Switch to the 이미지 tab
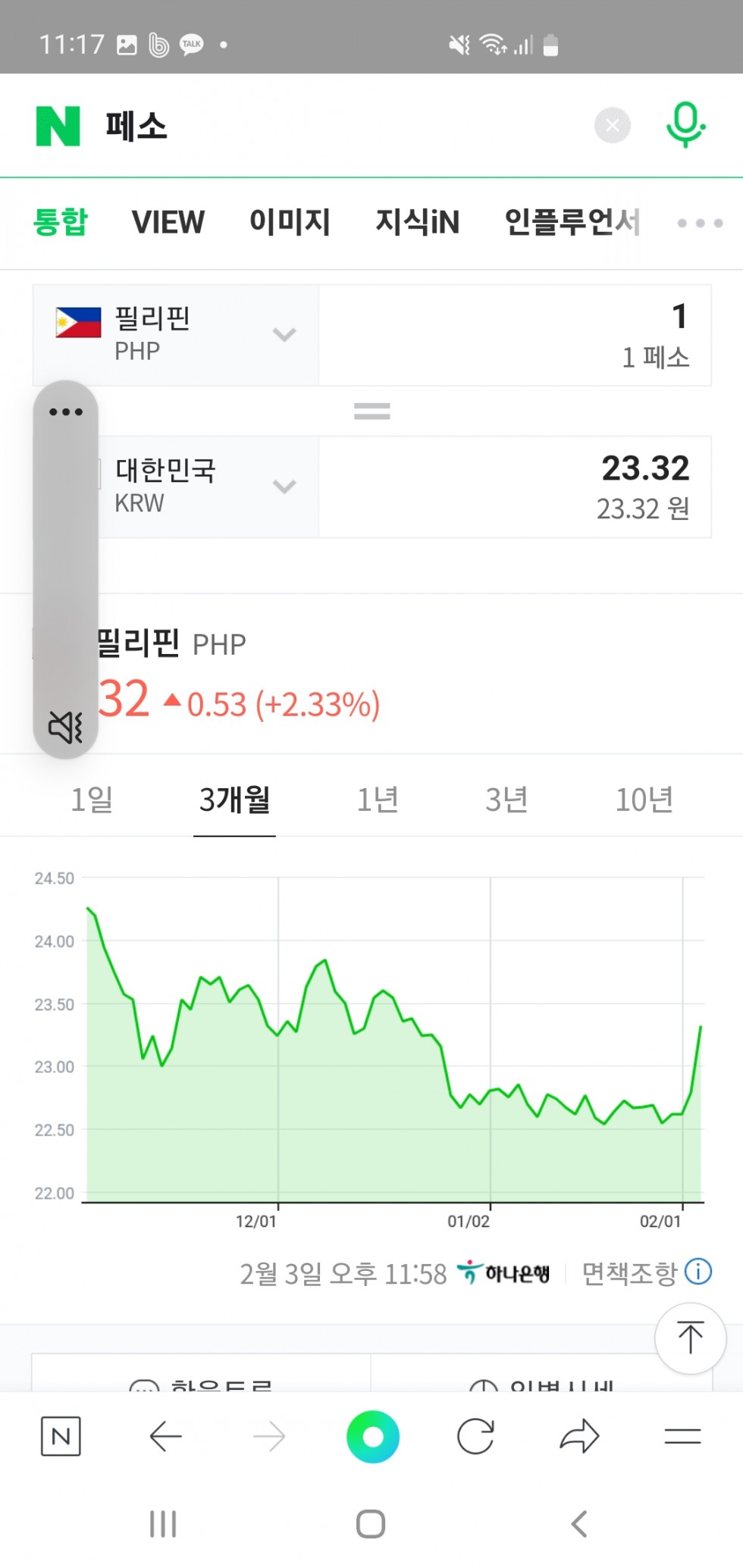Image resolution: width=743 pixels, height=1568 pixels. [x=290, y=222]
